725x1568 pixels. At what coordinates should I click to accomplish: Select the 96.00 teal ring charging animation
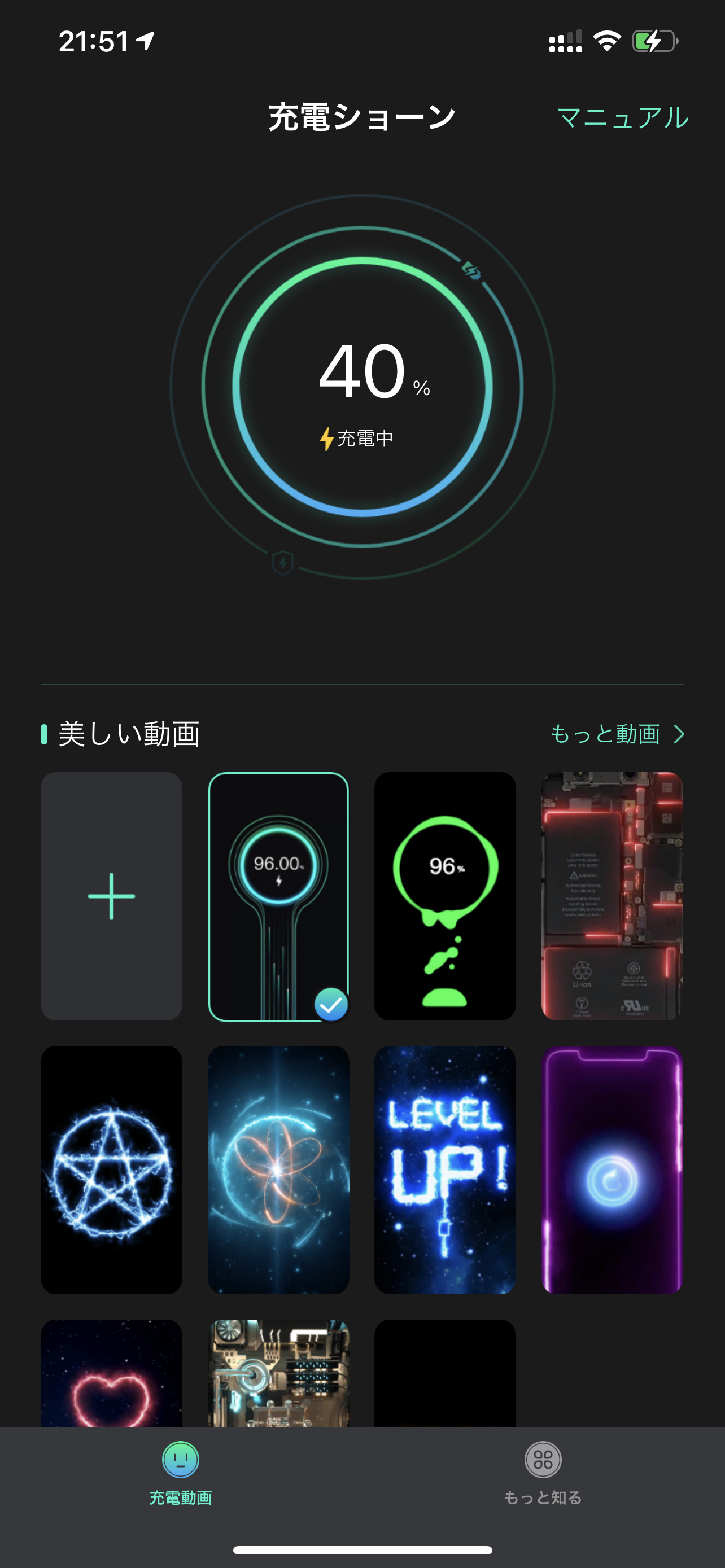click(278, 896)
